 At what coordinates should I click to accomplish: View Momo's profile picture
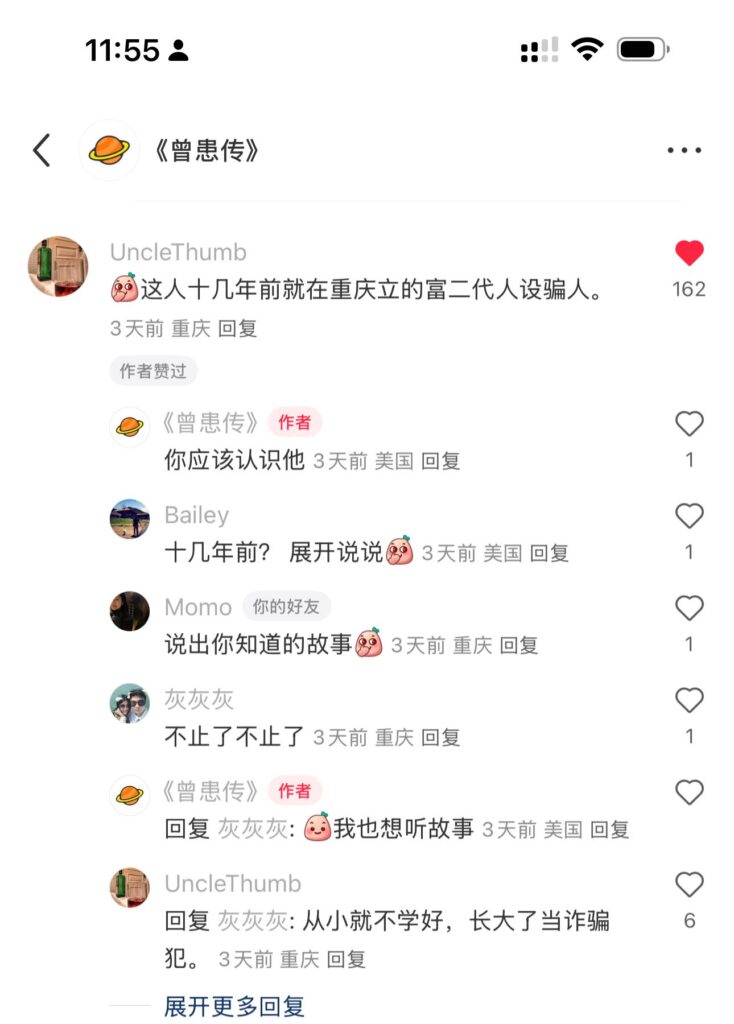pos(129,611)
